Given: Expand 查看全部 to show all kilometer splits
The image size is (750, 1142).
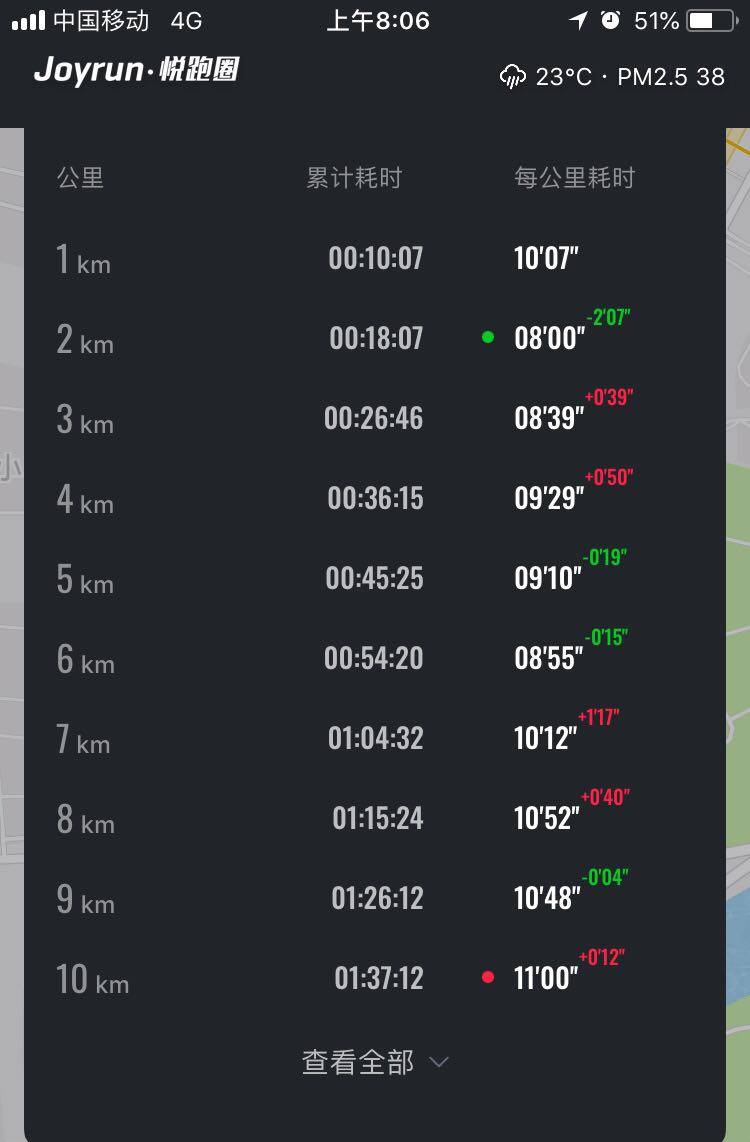Looking at the screenshot, I should click(375, 1062).
